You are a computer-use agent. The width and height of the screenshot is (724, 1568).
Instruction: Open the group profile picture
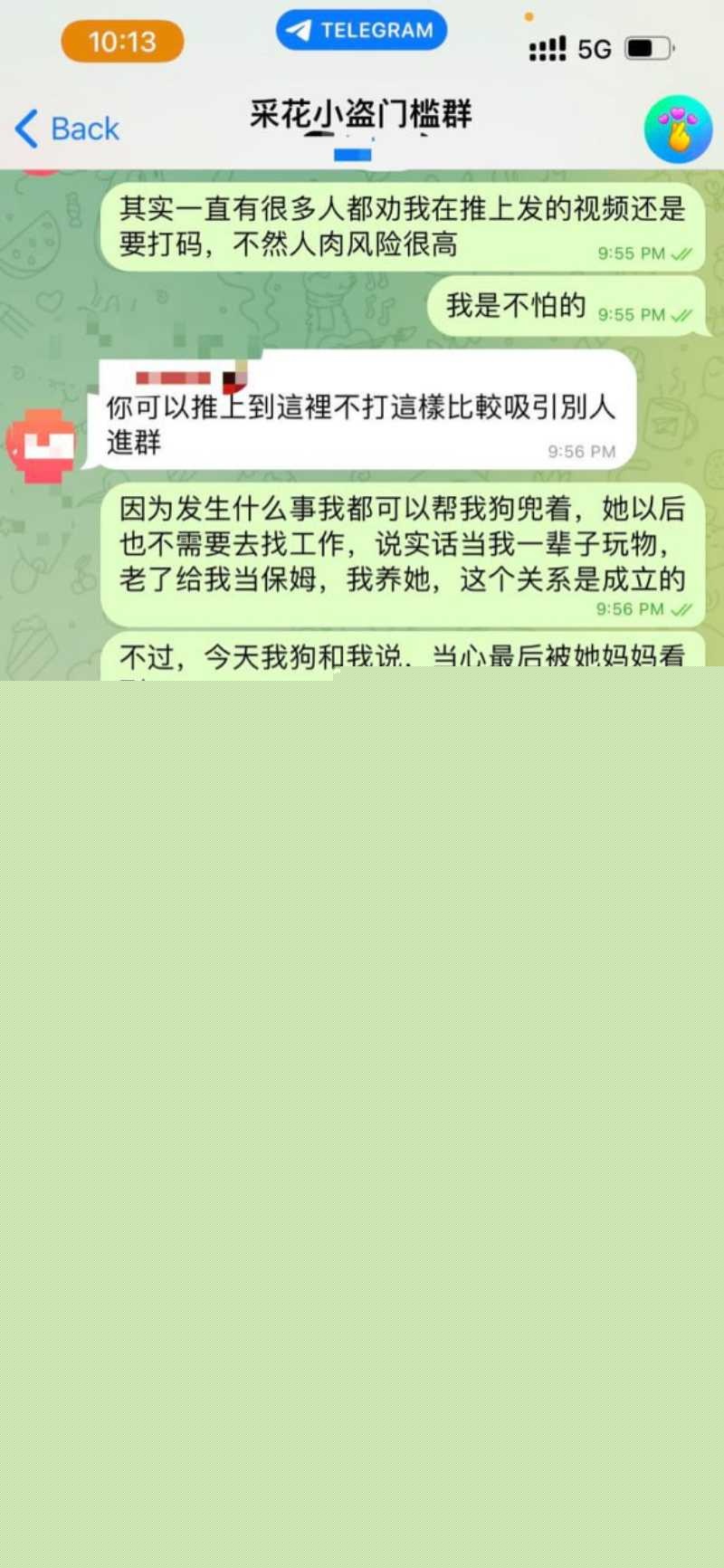[x=678, y=129]
